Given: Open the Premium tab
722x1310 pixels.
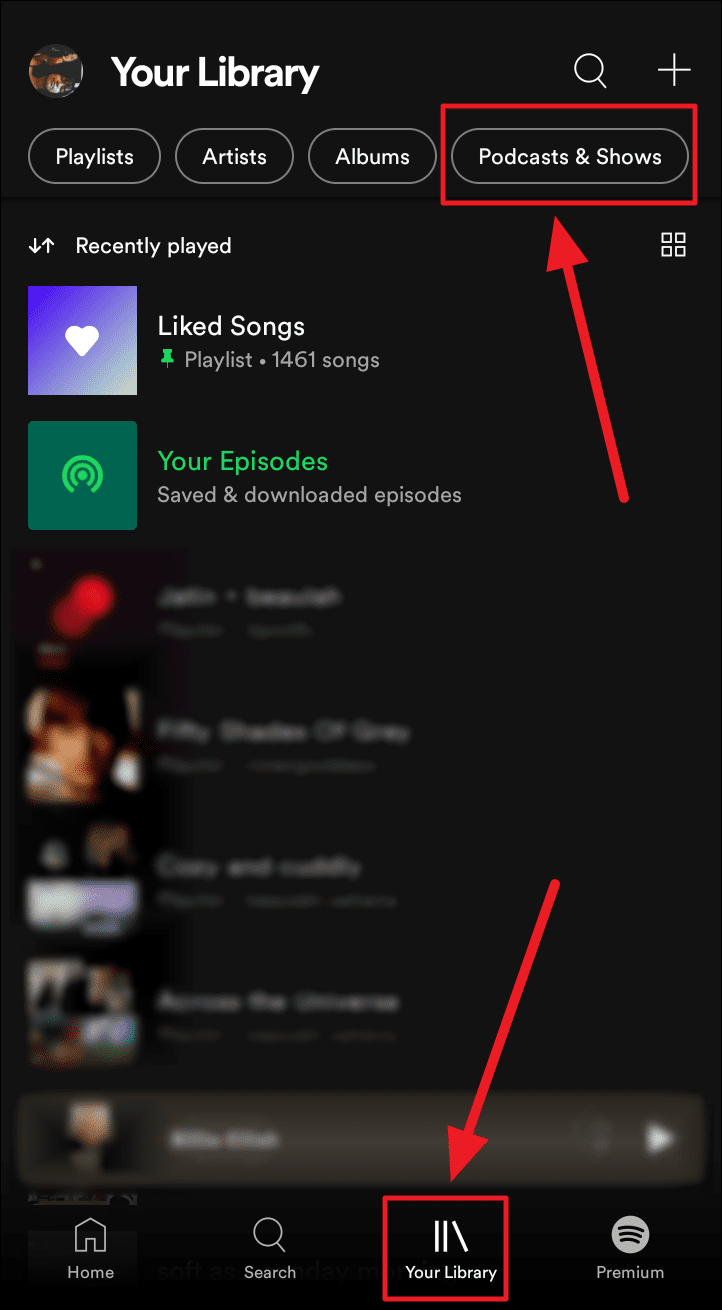Looking at the screenshot, I should tap(630, 1250).
